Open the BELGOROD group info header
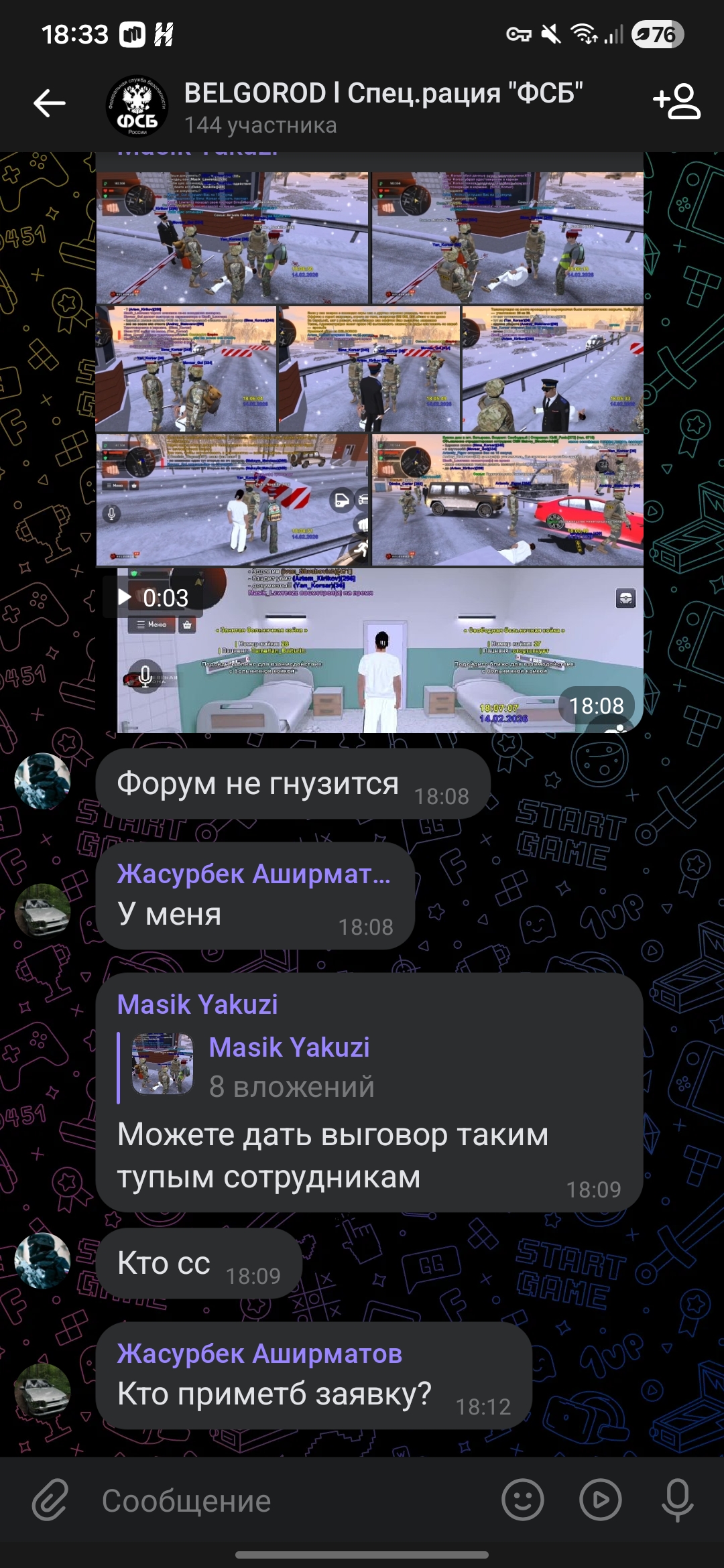The width and height of the screenshot is (724, 1568). pyautogui.click(x=382, y=106)
